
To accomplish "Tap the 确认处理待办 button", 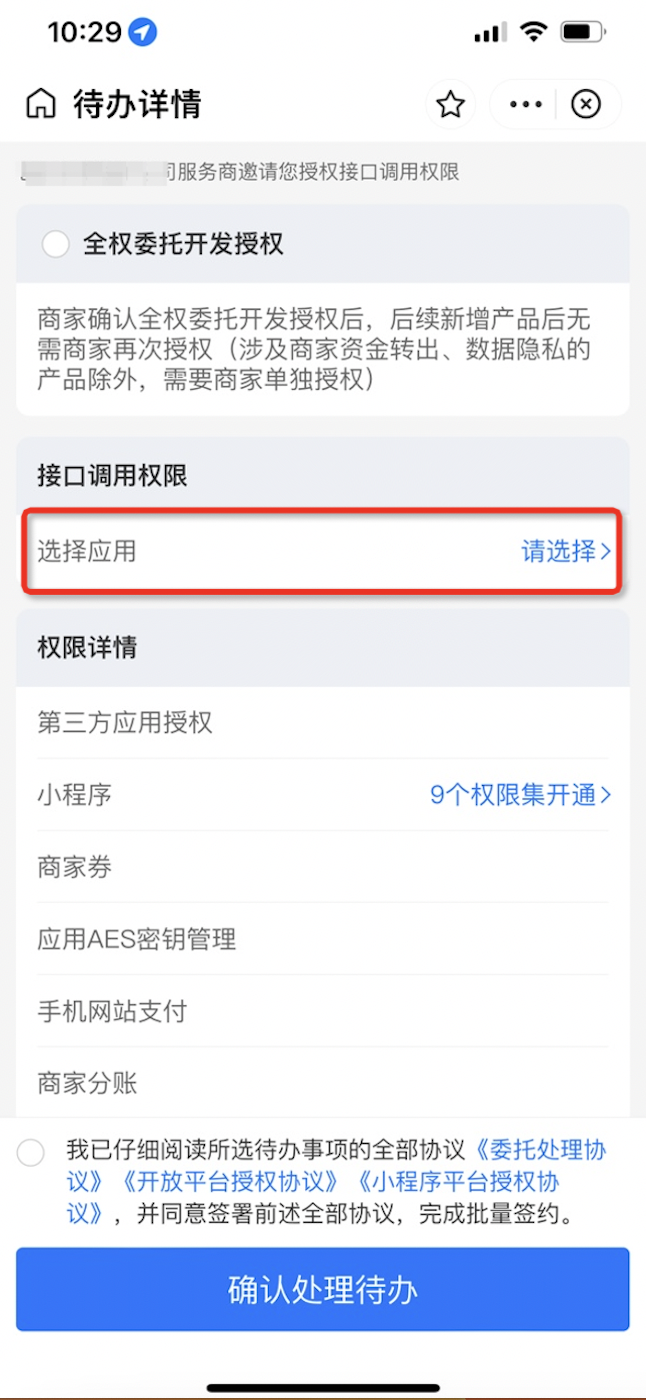I will (x=323, y=1289).
